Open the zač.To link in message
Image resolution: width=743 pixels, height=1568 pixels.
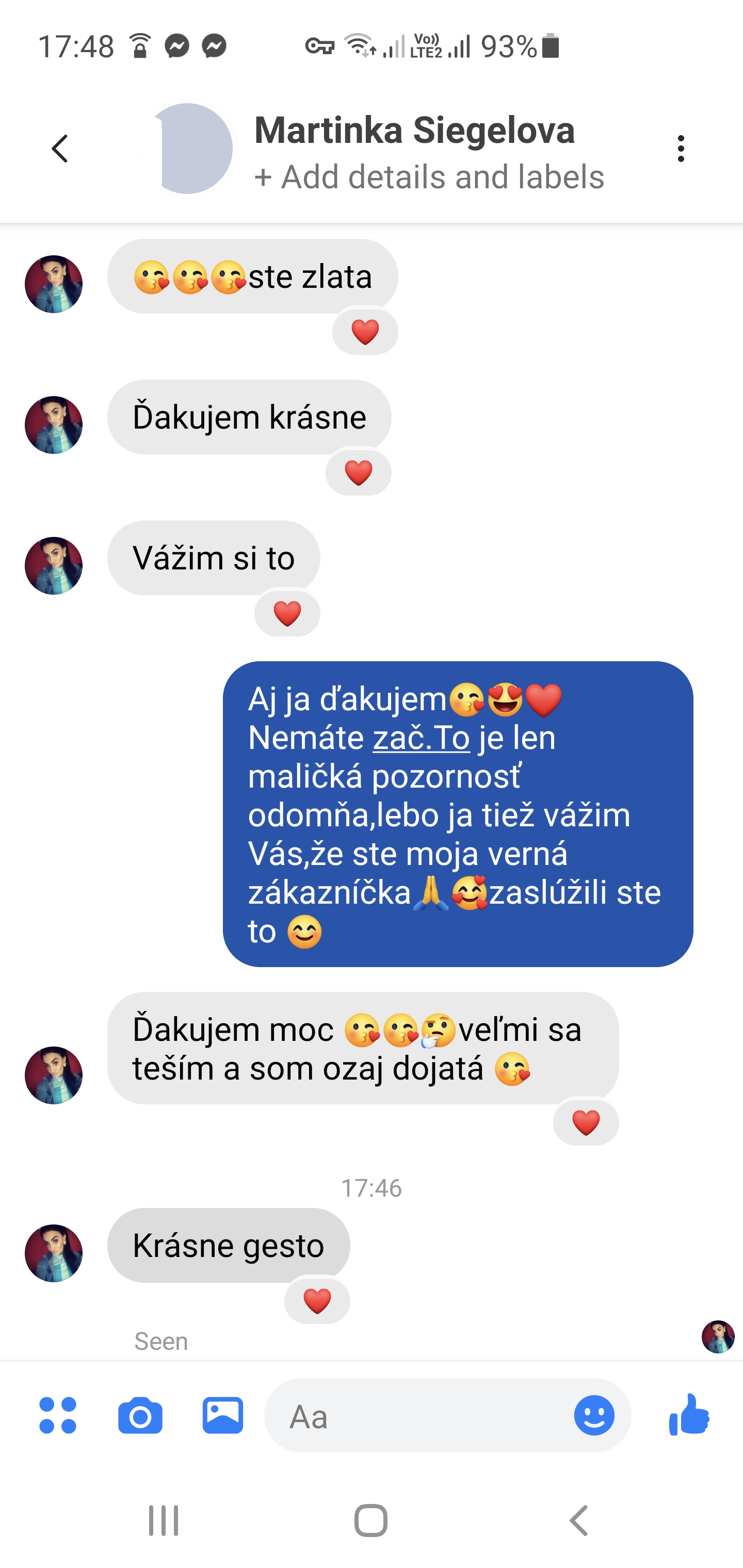(422, 738)
